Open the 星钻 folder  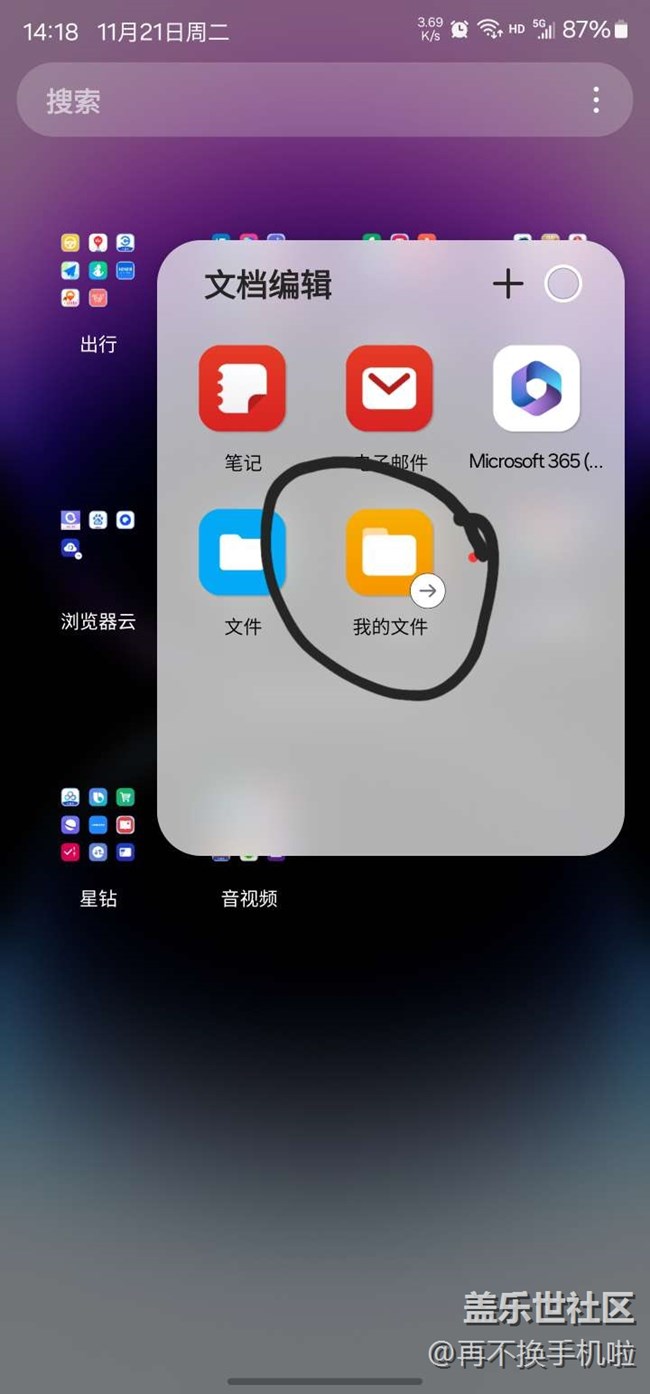(x=98, y=825)
